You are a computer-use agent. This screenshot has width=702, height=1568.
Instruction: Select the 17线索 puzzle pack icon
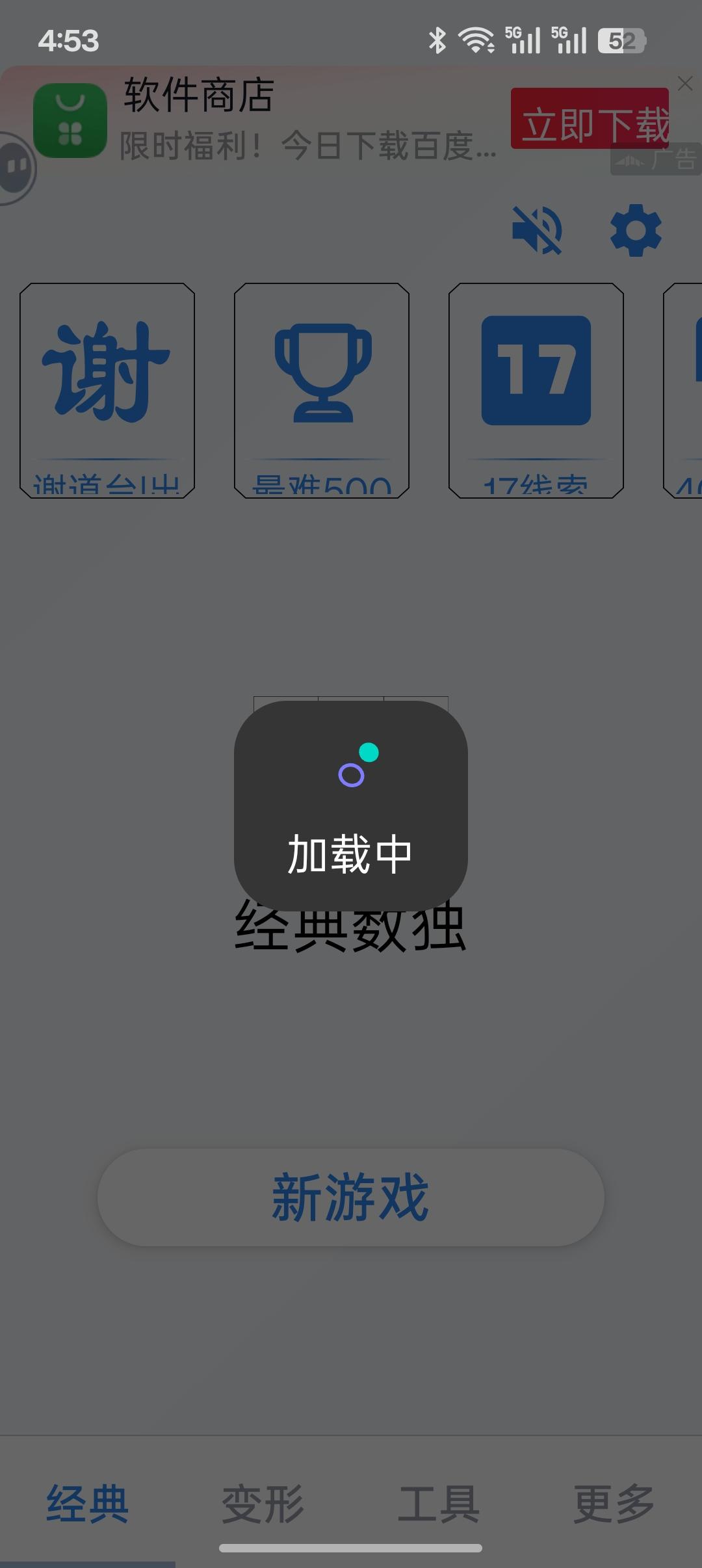pyautogui.click(x=536, y=390)
